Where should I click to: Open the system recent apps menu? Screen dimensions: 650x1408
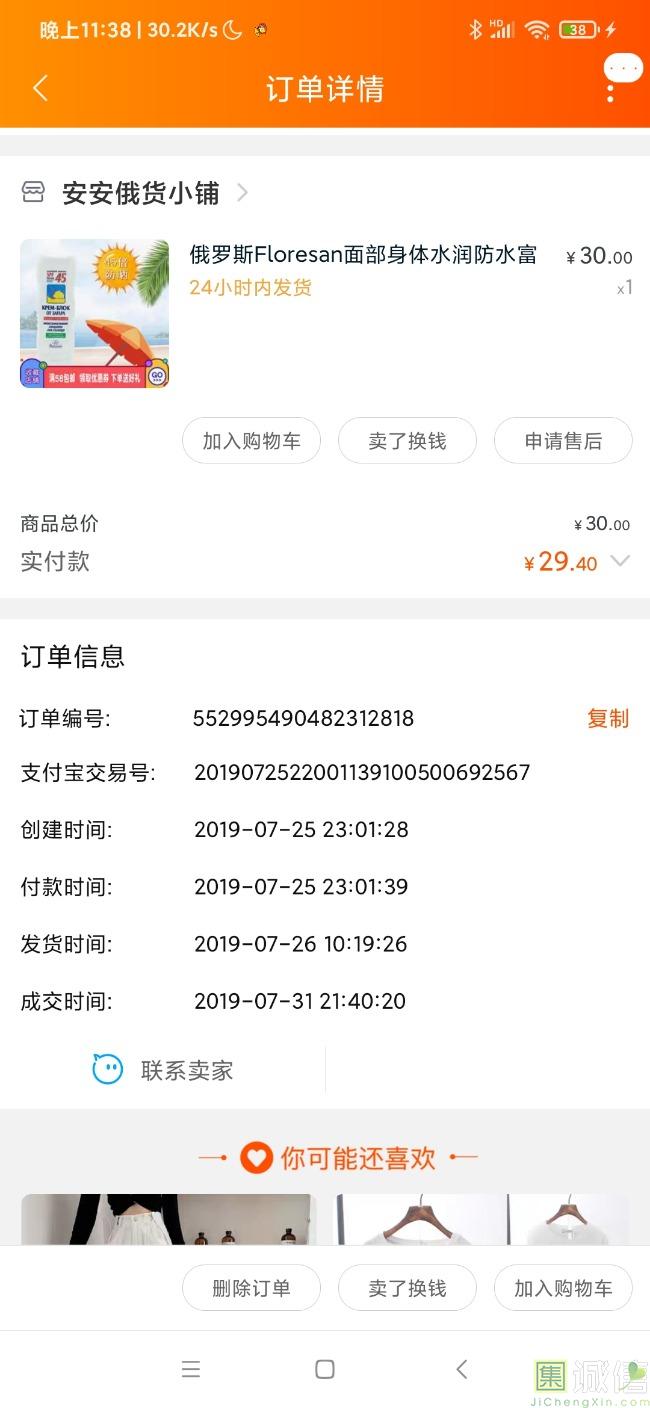[191, 1369]
